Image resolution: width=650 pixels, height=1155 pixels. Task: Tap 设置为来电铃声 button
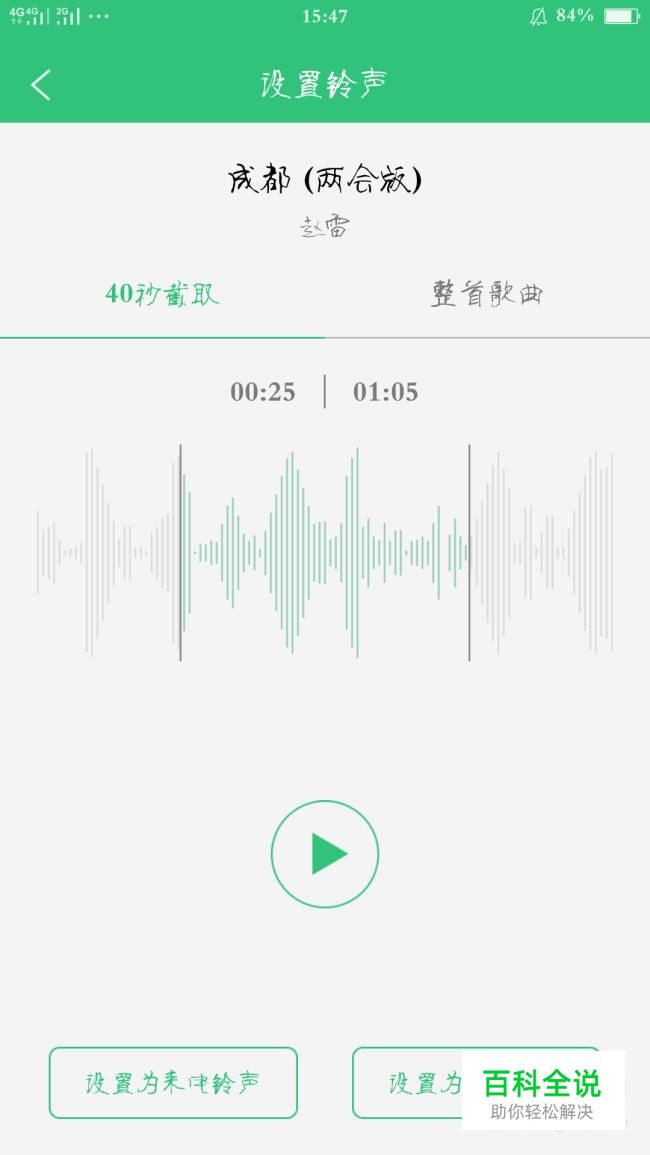173,1083
